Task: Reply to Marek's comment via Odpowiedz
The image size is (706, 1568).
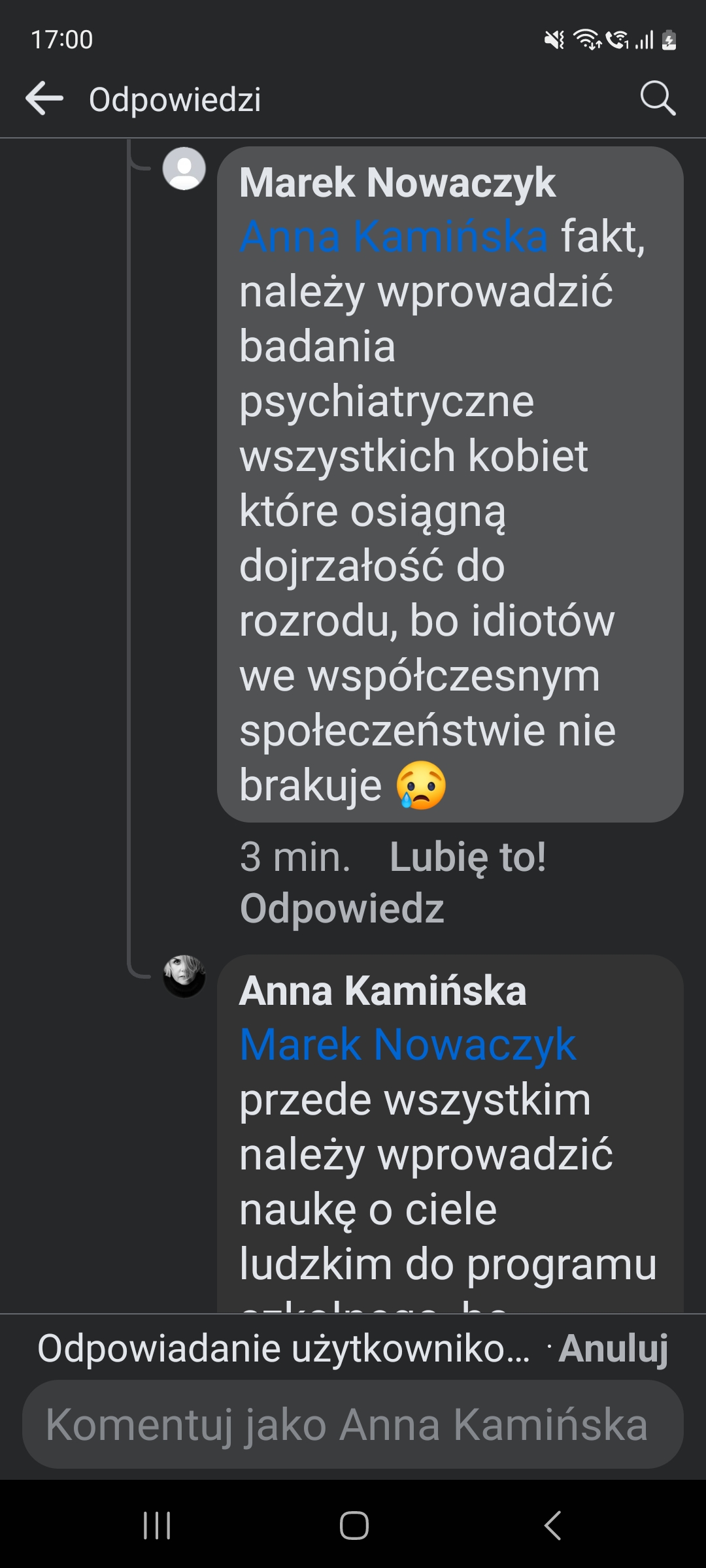Action: (342, 908)
